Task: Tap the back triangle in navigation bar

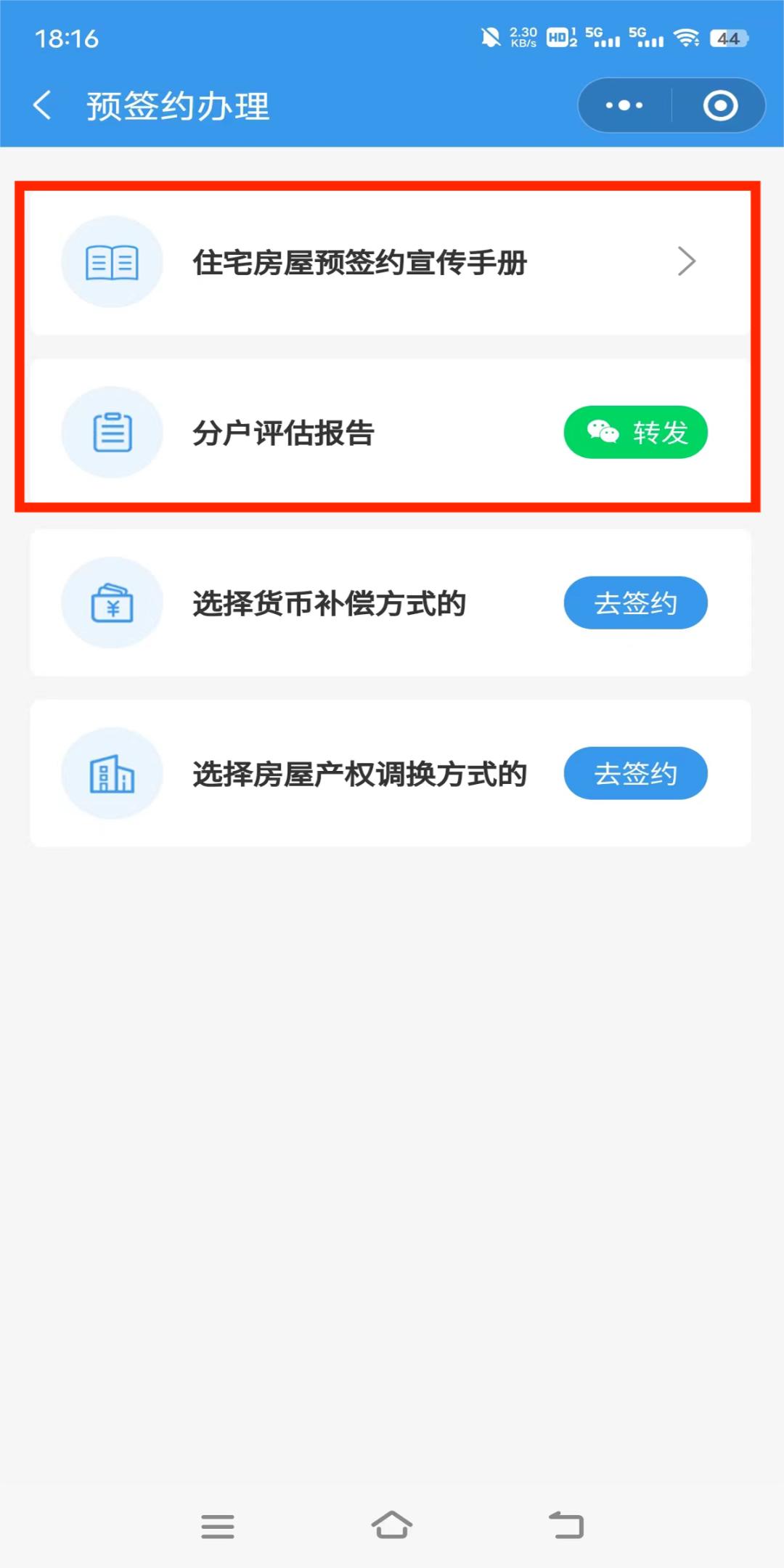Action: (x=567, y=1523)
